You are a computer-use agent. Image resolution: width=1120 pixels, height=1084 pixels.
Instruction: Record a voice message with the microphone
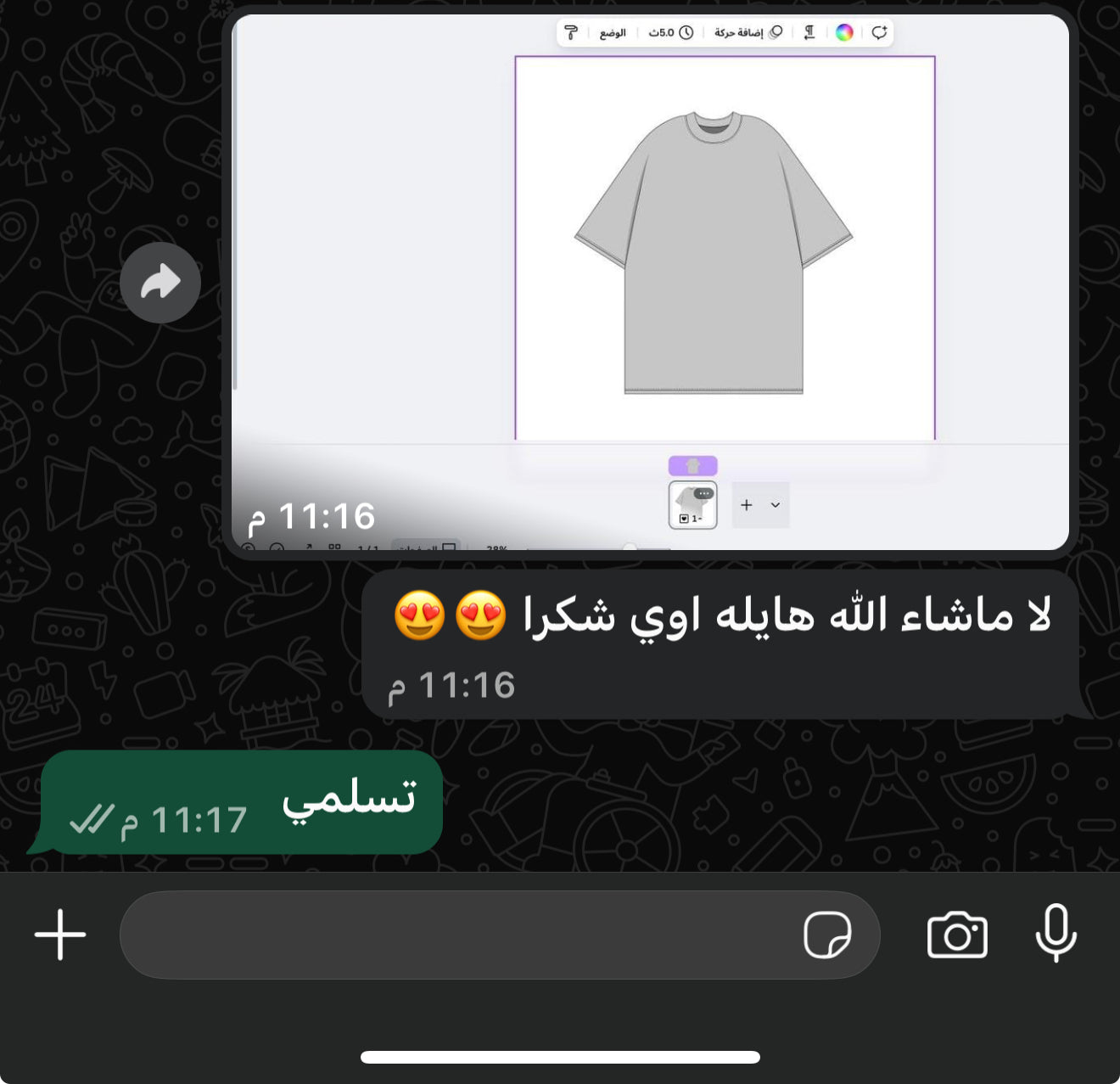(x=1056, y=933)
